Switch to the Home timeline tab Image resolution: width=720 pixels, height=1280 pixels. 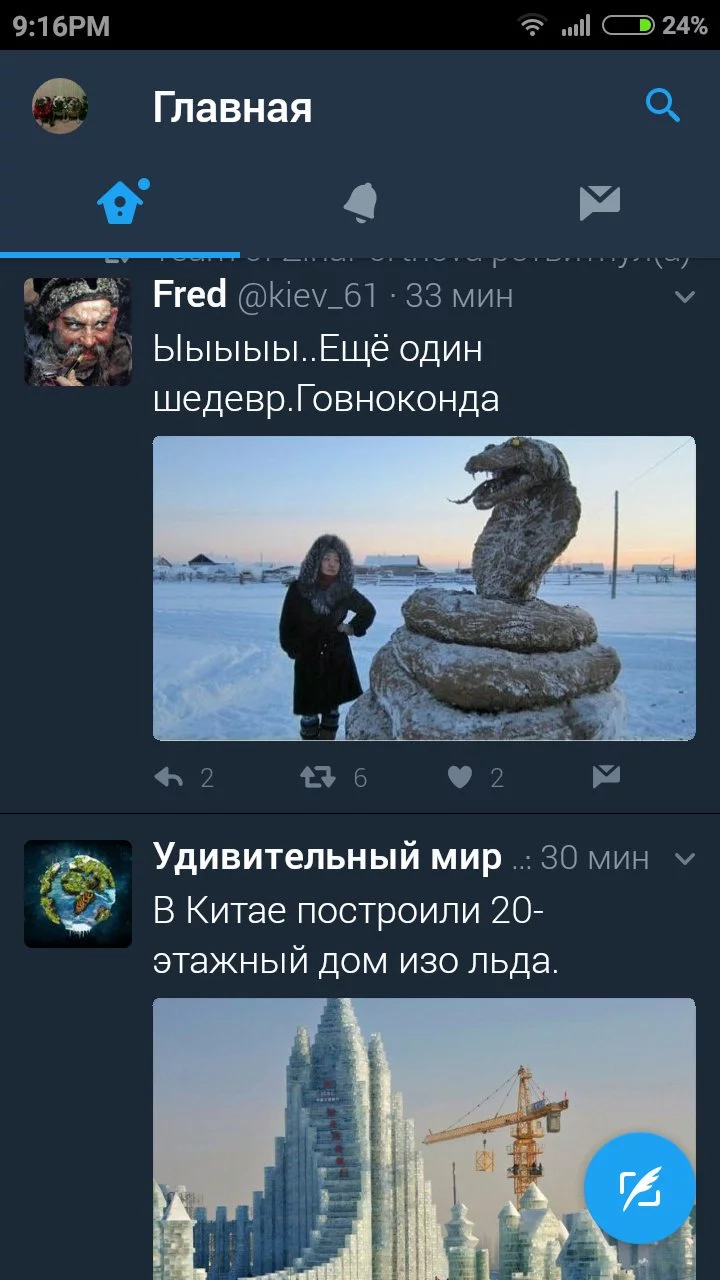pos(120,203)
